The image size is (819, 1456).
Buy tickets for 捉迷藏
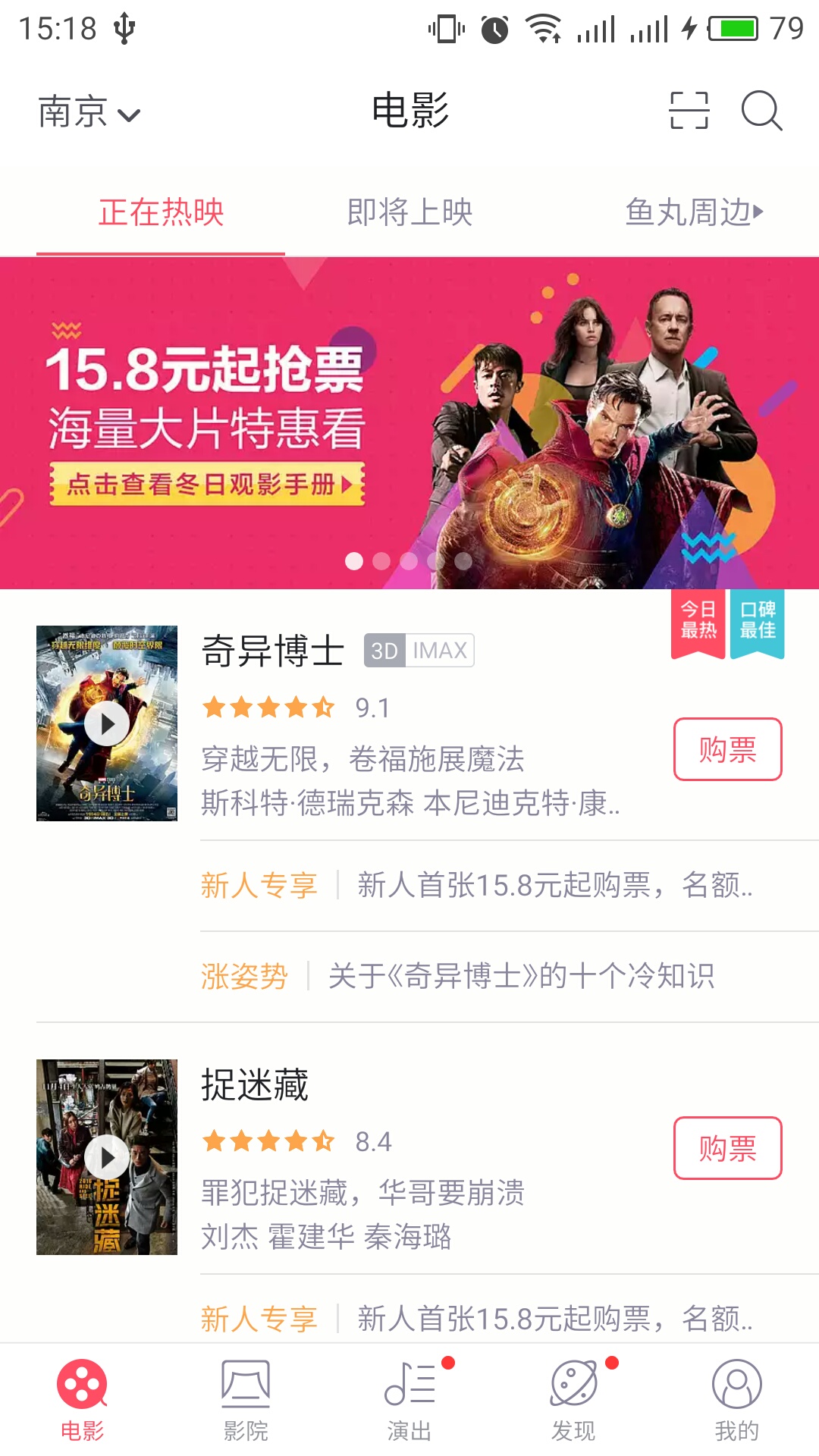click(x=727, y=1148)
